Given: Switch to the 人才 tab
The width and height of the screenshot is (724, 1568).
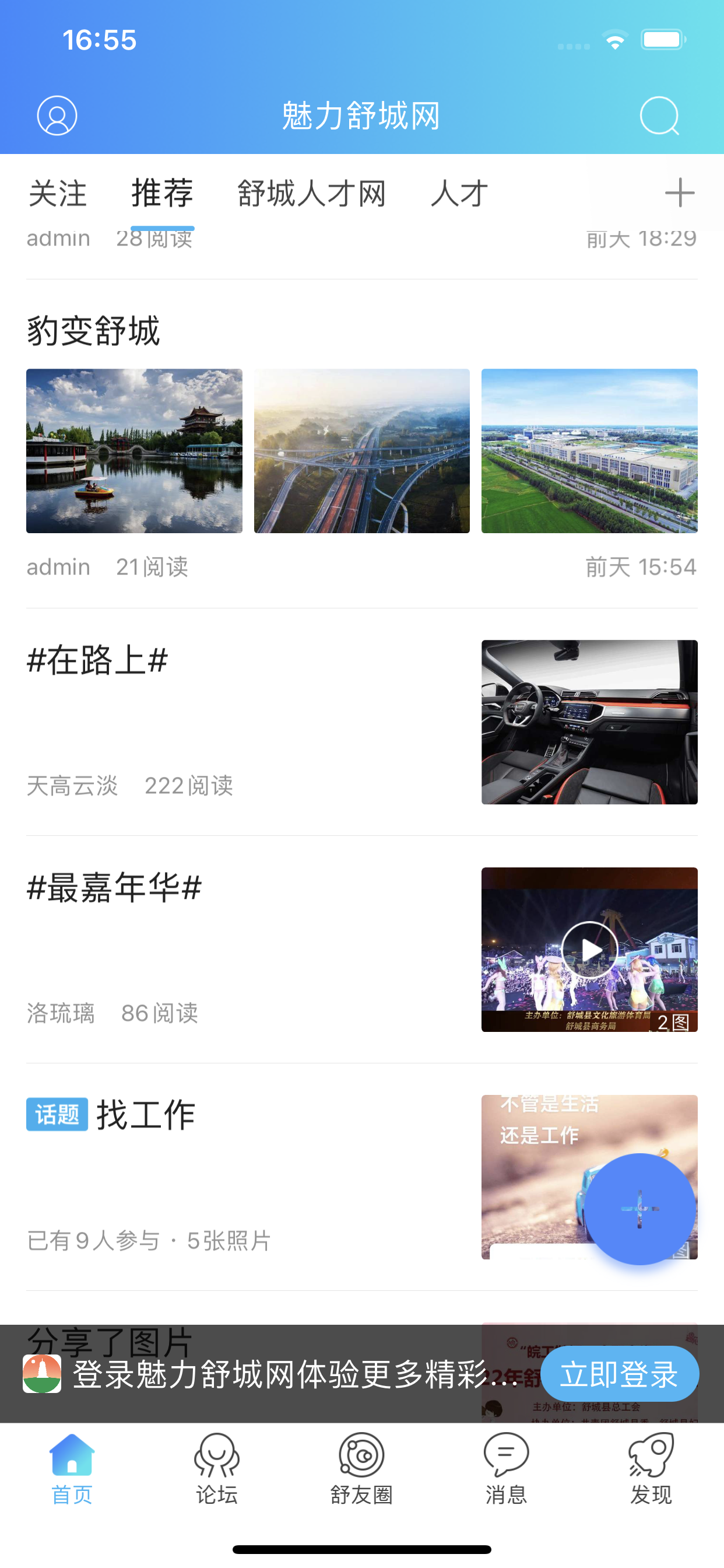Looking at the screenshot, I should (x=459, y=194).
